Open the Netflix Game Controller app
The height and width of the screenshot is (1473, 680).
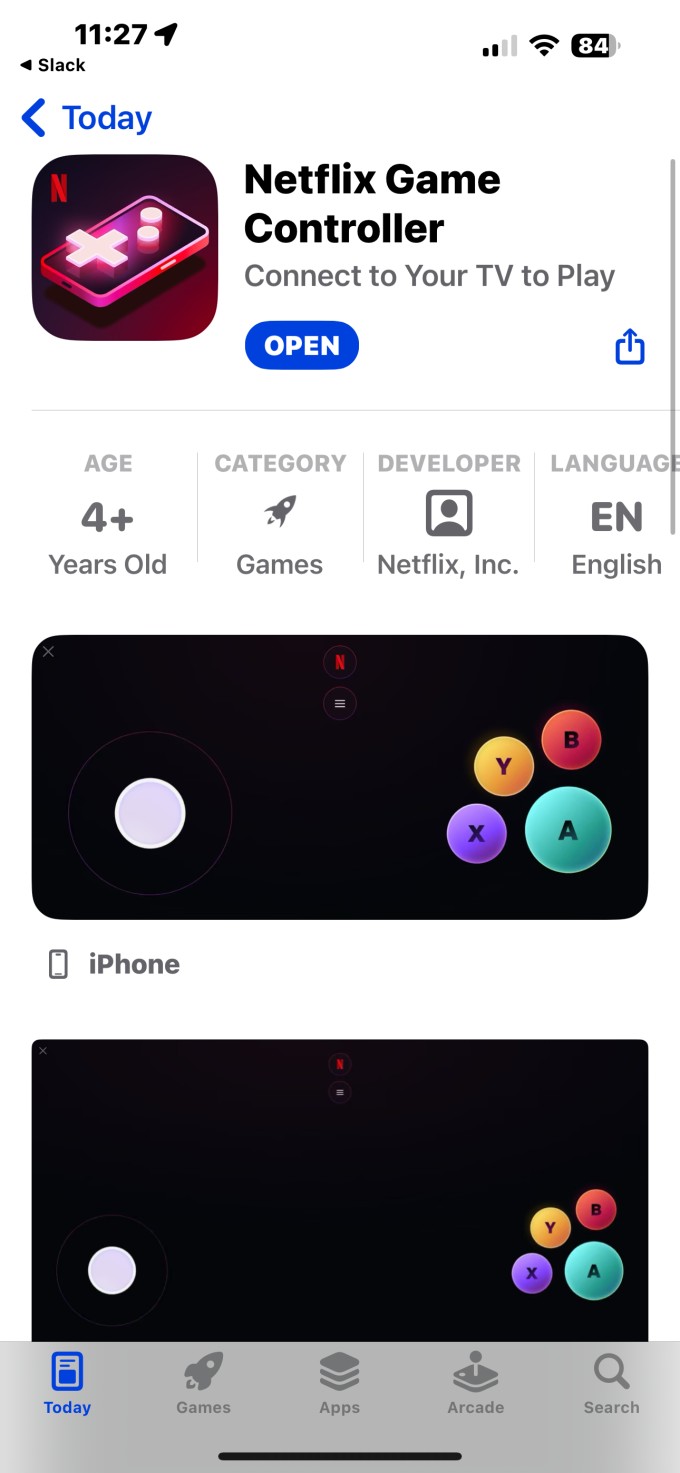tap(301, 346)
